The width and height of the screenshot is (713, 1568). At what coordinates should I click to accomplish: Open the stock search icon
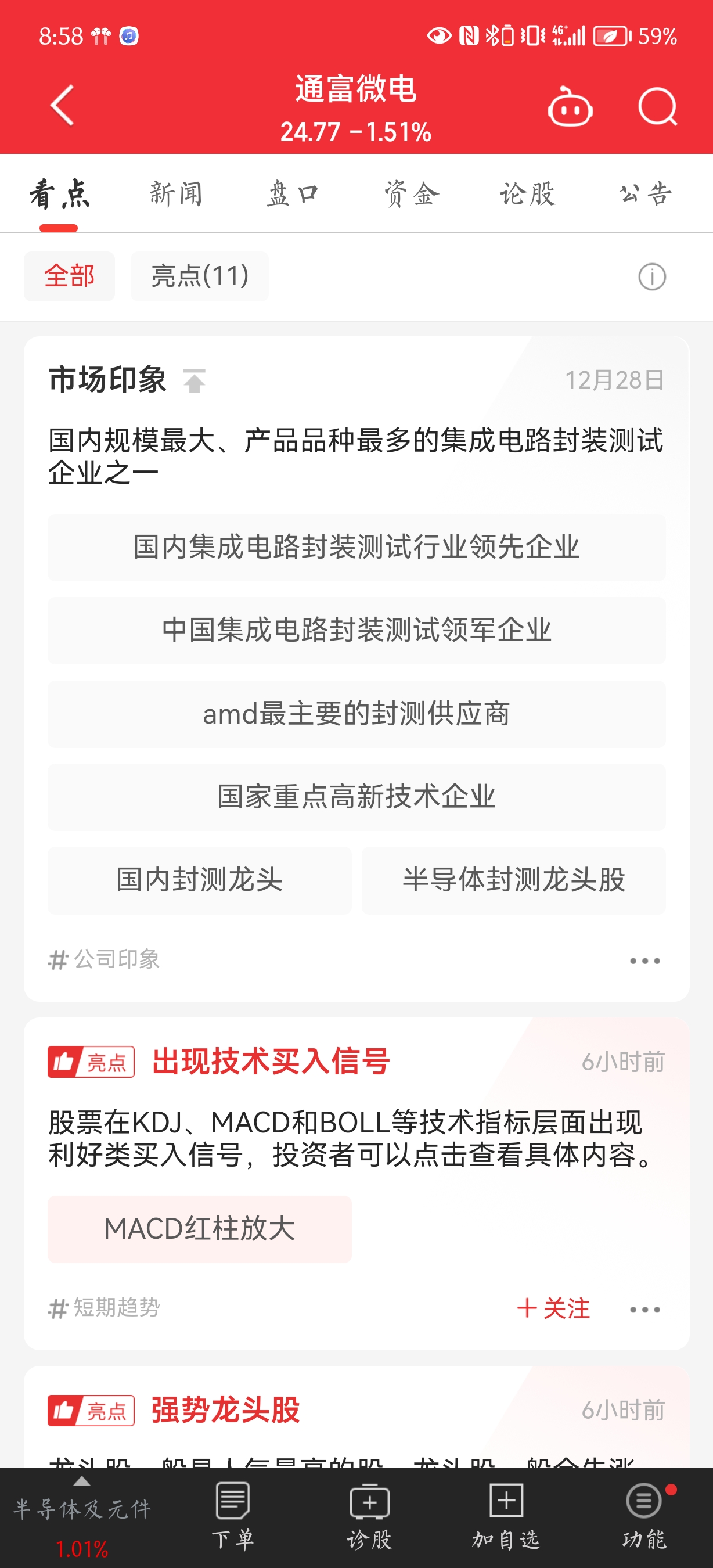[x=659, y=105]
